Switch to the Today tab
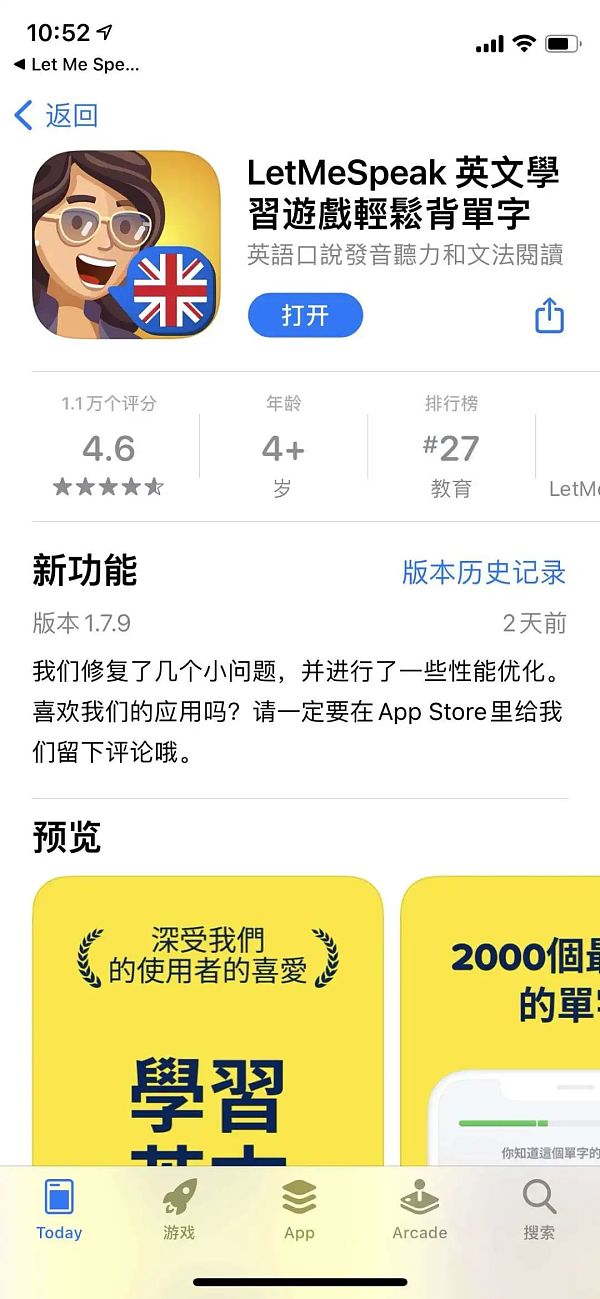600x1299 pixels. [59, 1209]
